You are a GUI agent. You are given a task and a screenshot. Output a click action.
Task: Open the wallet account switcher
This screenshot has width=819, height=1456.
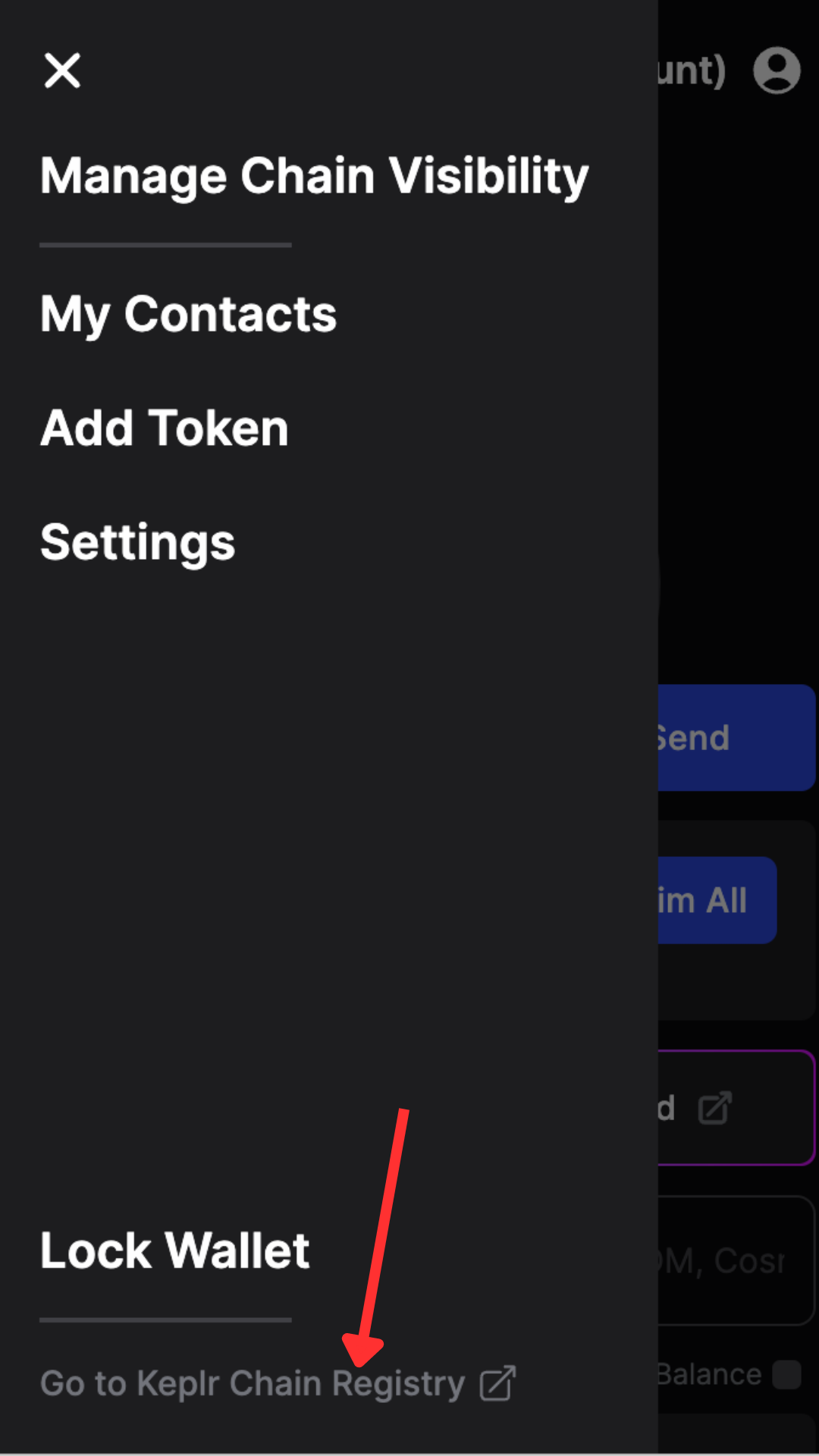pos(777,69)
